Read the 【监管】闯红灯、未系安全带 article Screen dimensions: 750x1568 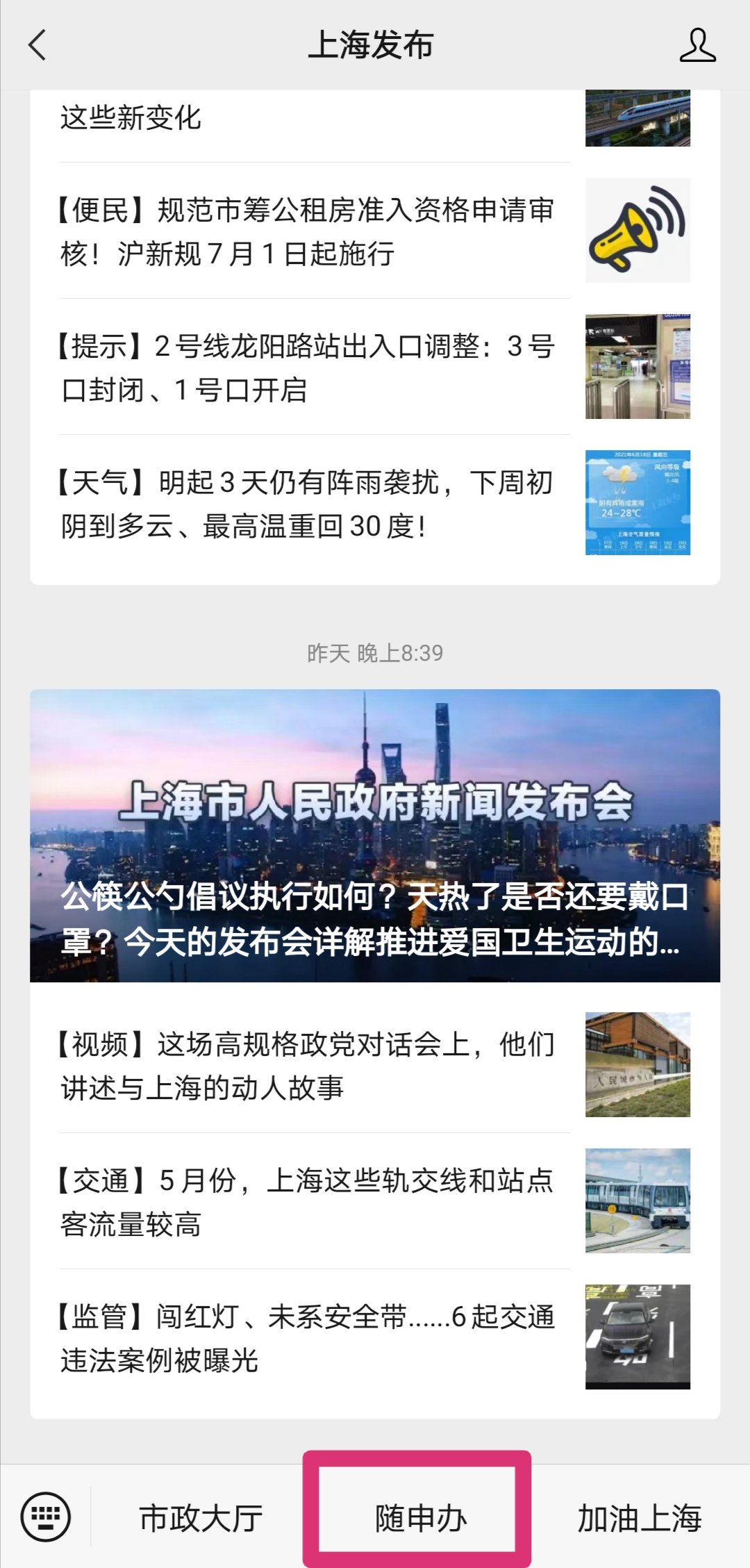click(307, 1337)
